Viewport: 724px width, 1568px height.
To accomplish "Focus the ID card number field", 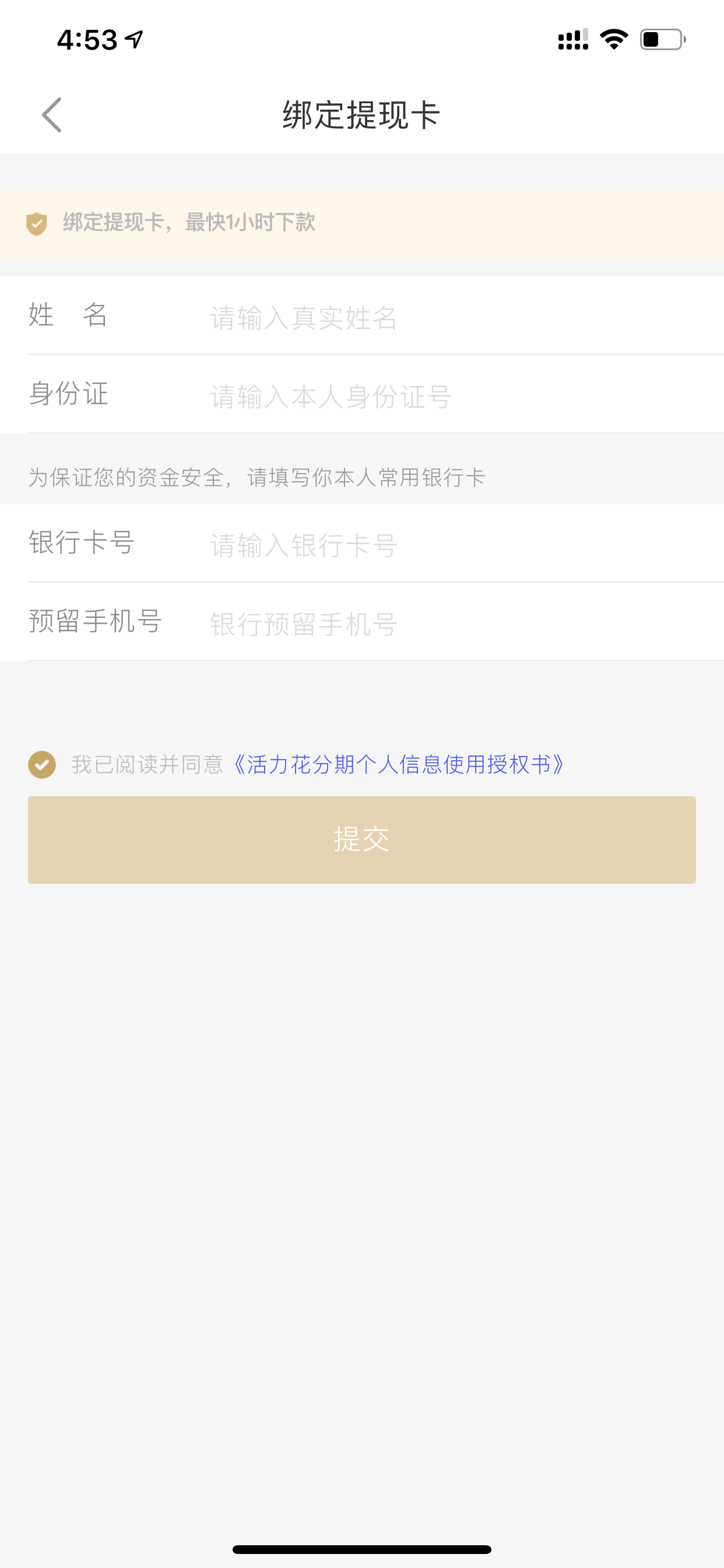I will pyautogui.click(x=466, y=396).
